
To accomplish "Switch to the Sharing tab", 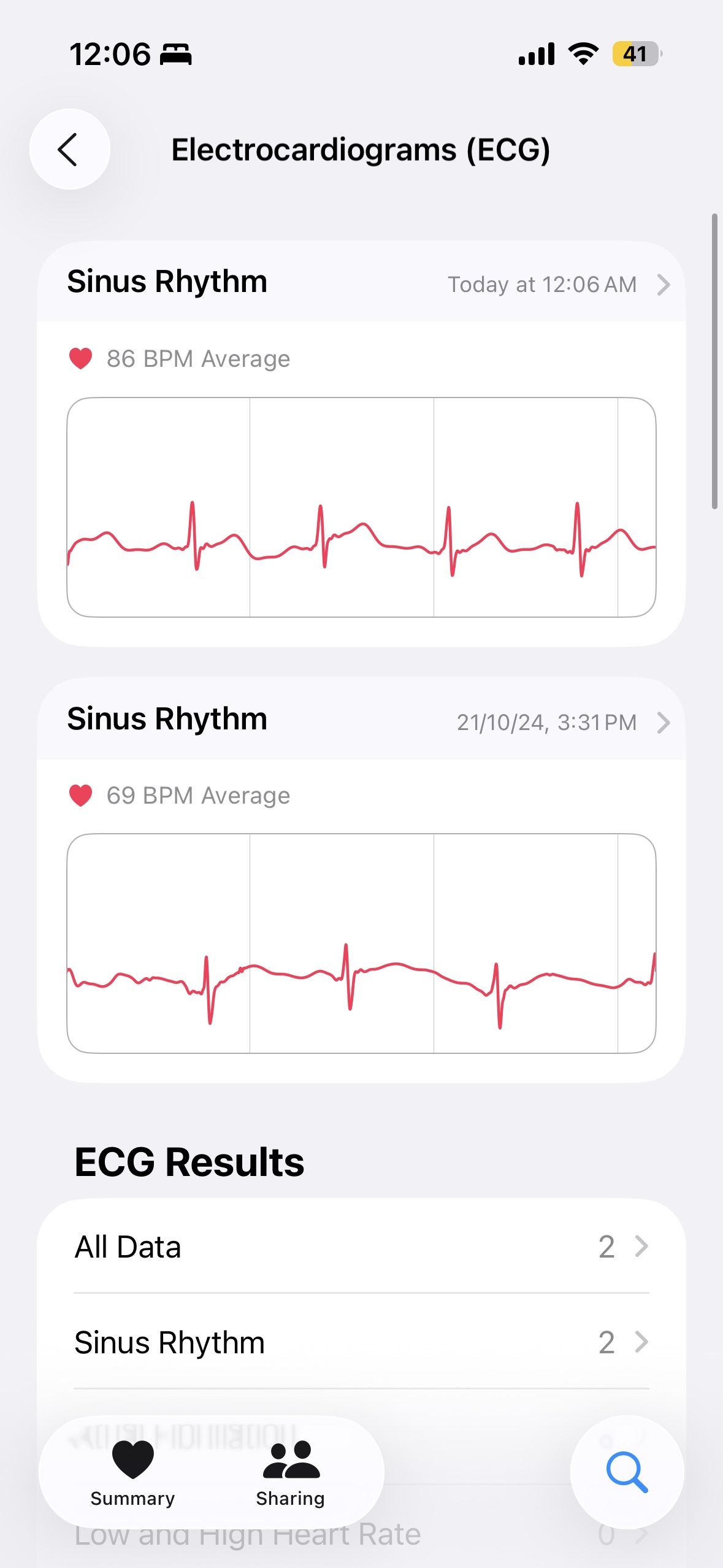I will point(291,1472).
